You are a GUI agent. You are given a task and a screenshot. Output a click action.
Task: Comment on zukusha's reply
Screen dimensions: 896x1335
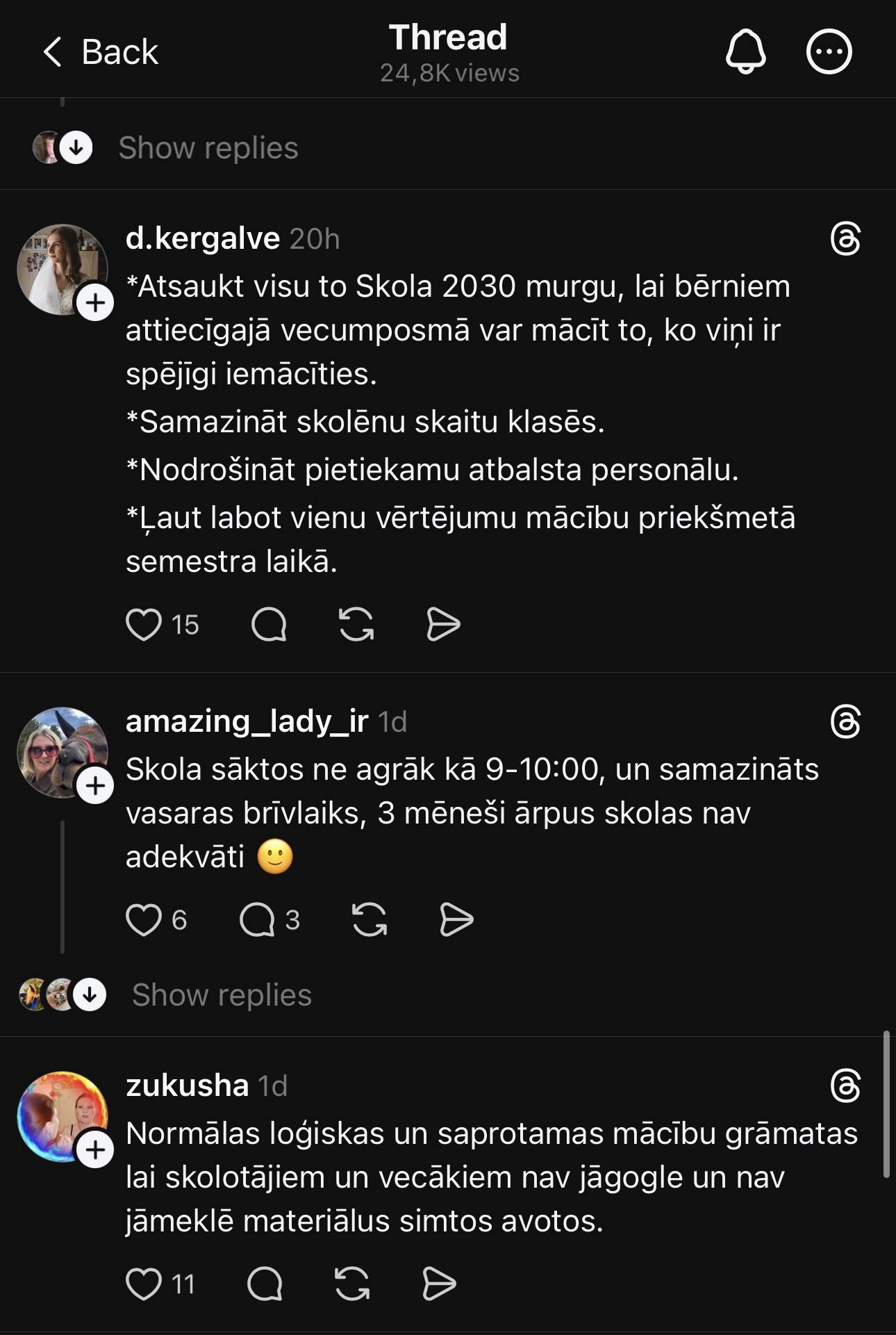click(x=265, y=1284)
